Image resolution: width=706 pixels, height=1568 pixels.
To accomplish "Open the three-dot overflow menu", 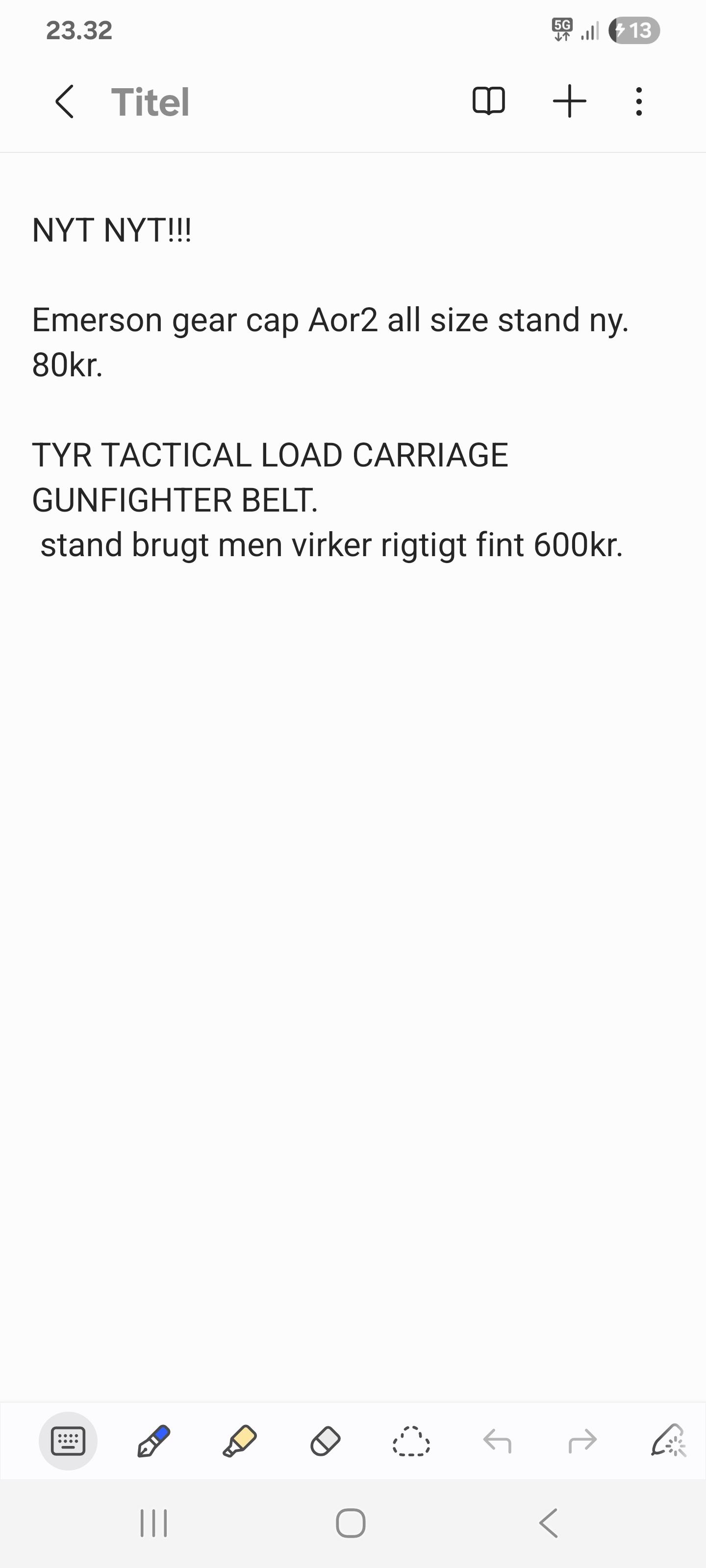I will [x=638, y=101].
